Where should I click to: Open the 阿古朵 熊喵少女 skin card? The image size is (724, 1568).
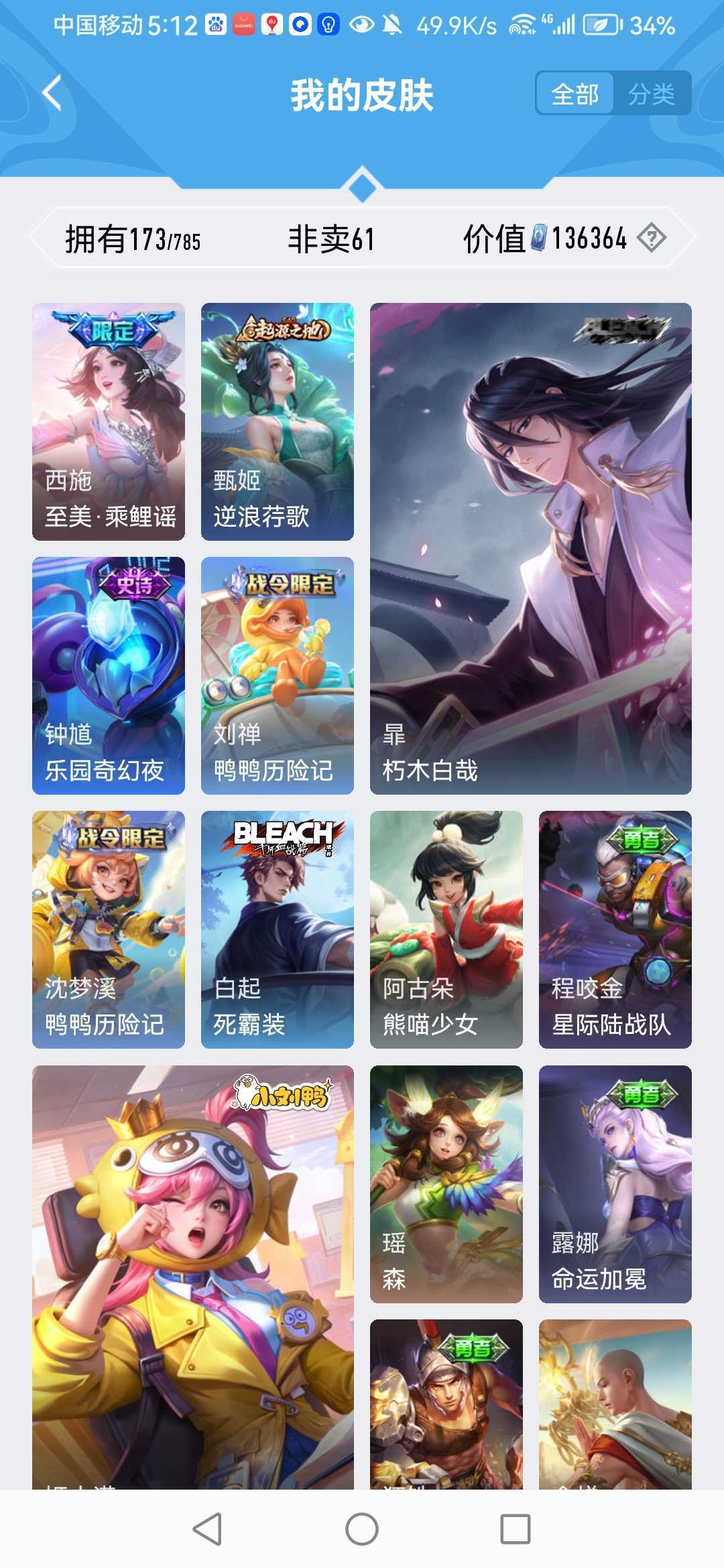pyautogui.click(x=446, y=929)
